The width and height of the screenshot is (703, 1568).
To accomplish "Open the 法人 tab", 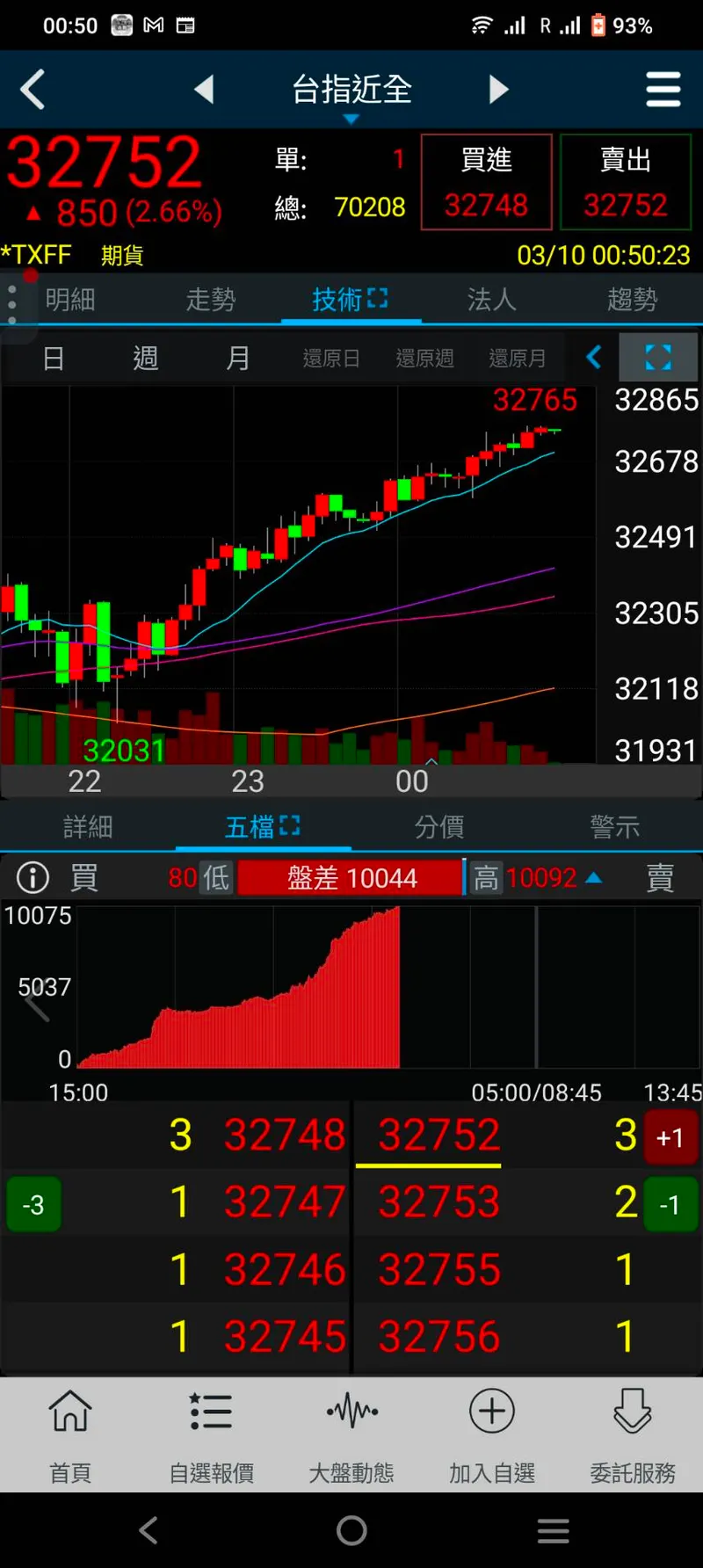I will (x=491, y=300).
